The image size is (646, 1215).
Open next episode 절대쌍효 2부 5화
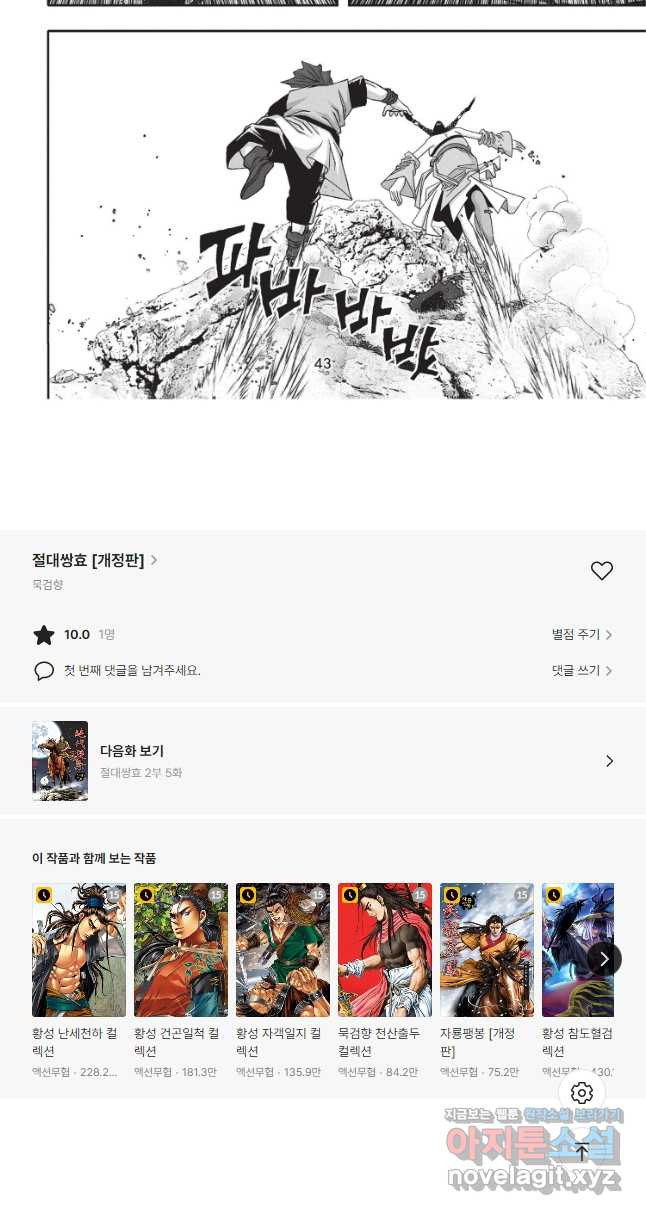pyautogui.click(x=323, y=761)
